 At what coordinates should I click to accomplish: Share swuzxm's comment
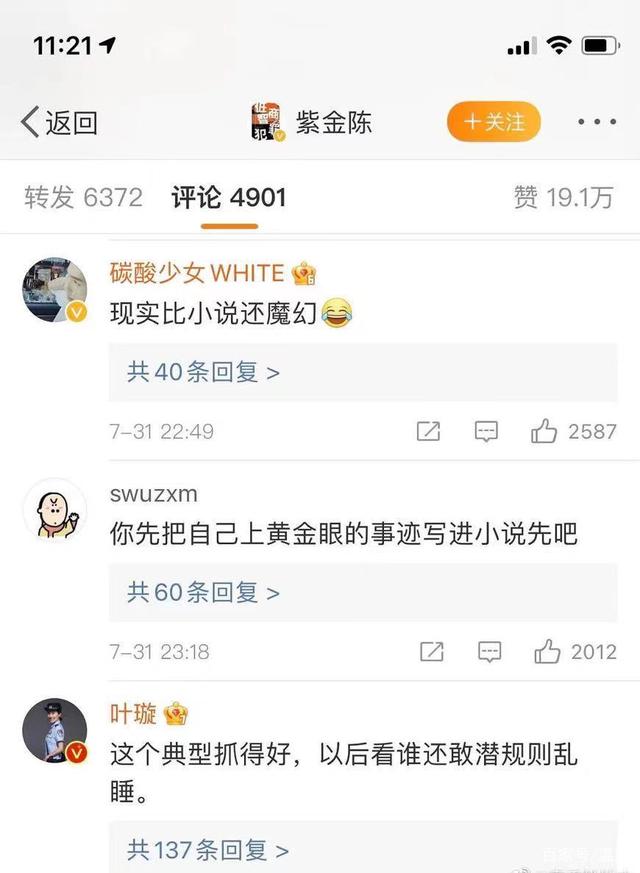click(431, 652)
